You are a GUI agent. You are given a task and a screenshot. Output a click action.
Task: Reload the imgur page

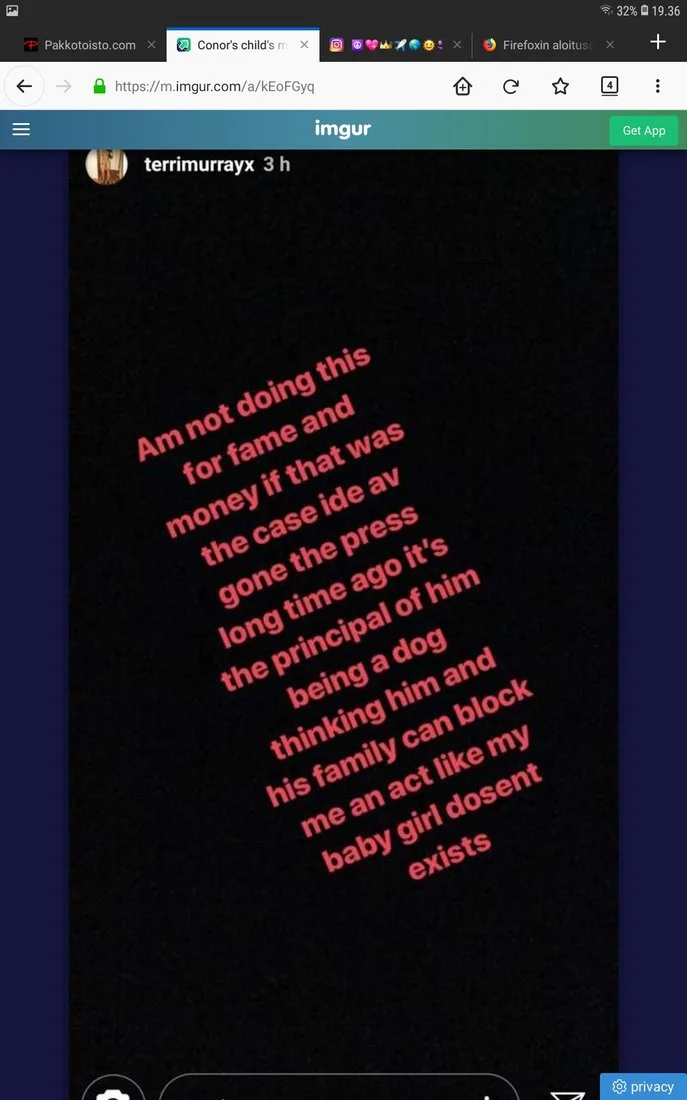tap(511, 86)
